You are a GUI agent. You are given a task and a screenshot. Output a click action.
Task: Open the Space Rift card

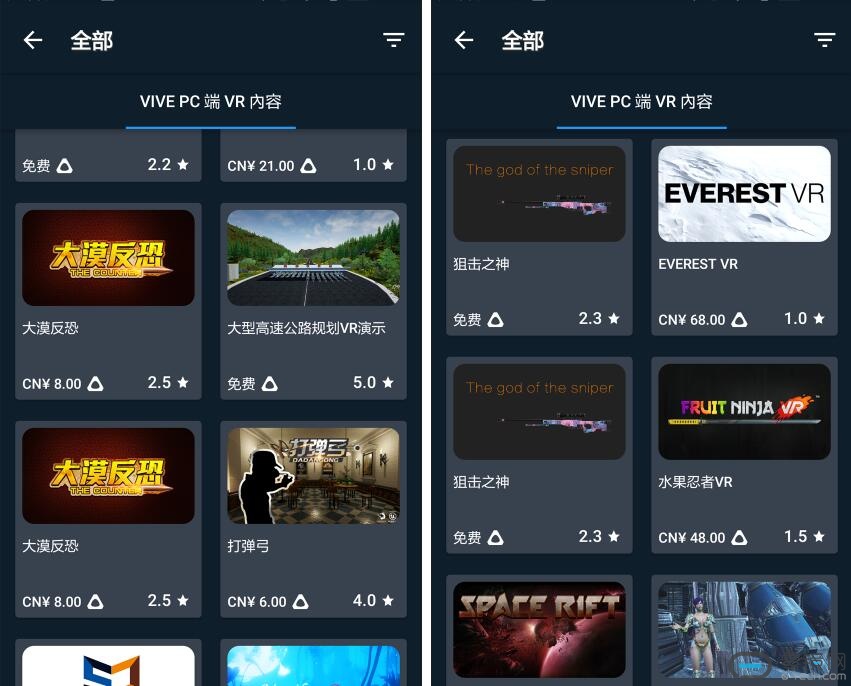click(x=539, y=628)
